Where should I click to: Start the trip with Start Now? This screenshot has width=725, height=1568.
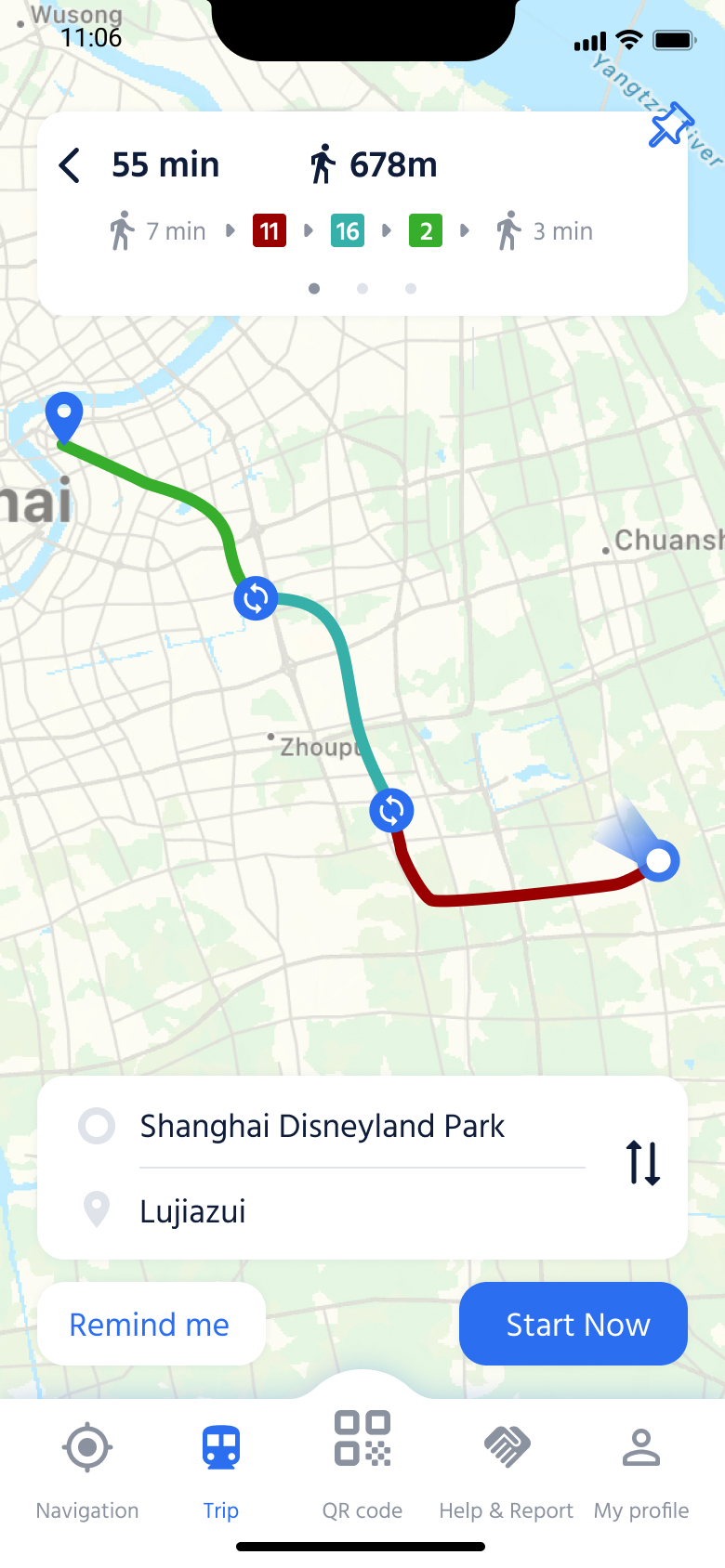[x=573, y=1324]
